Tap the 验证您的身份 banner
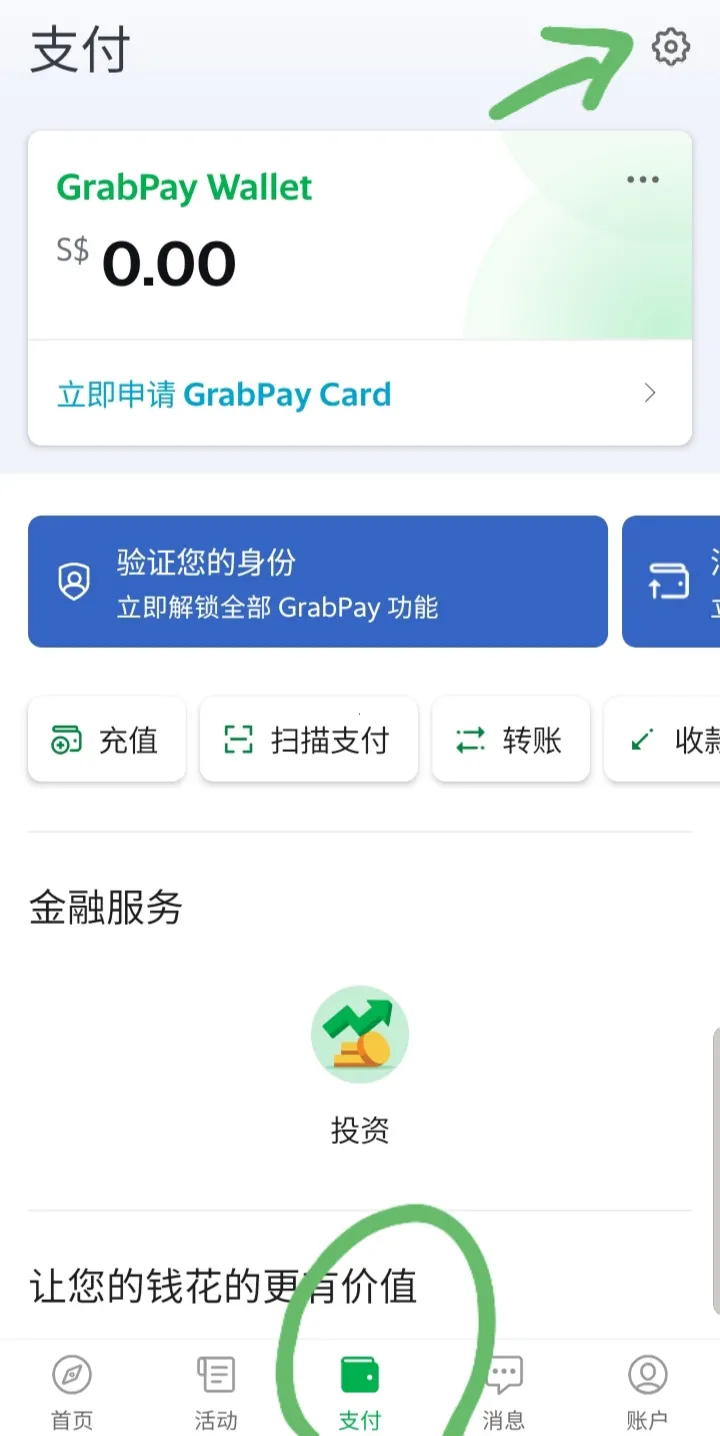 coord(317,581)
